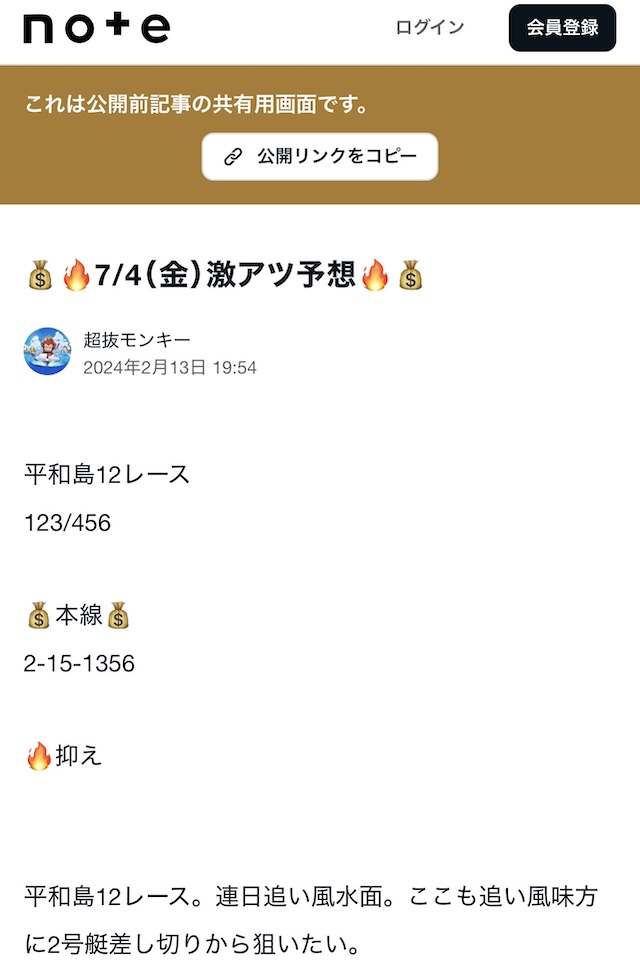Copy the public link (公開リンクをコピー)
Image resolution: width=640 pixels, height=964 pixels.
[x=320, y=157]
